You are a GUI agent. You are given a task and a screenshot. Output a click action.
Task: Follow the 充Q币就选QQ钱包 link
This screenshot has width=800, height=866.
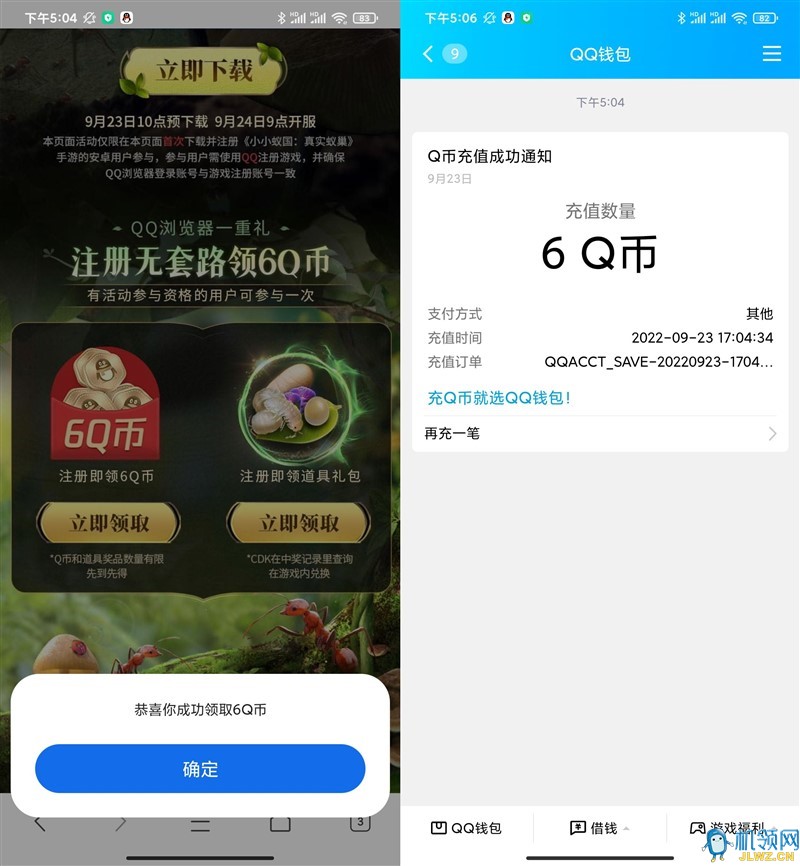click(499, 398)
